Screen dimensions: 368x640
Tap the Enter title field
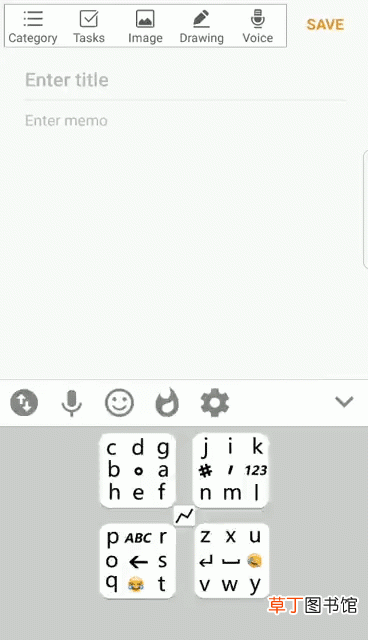186,80
